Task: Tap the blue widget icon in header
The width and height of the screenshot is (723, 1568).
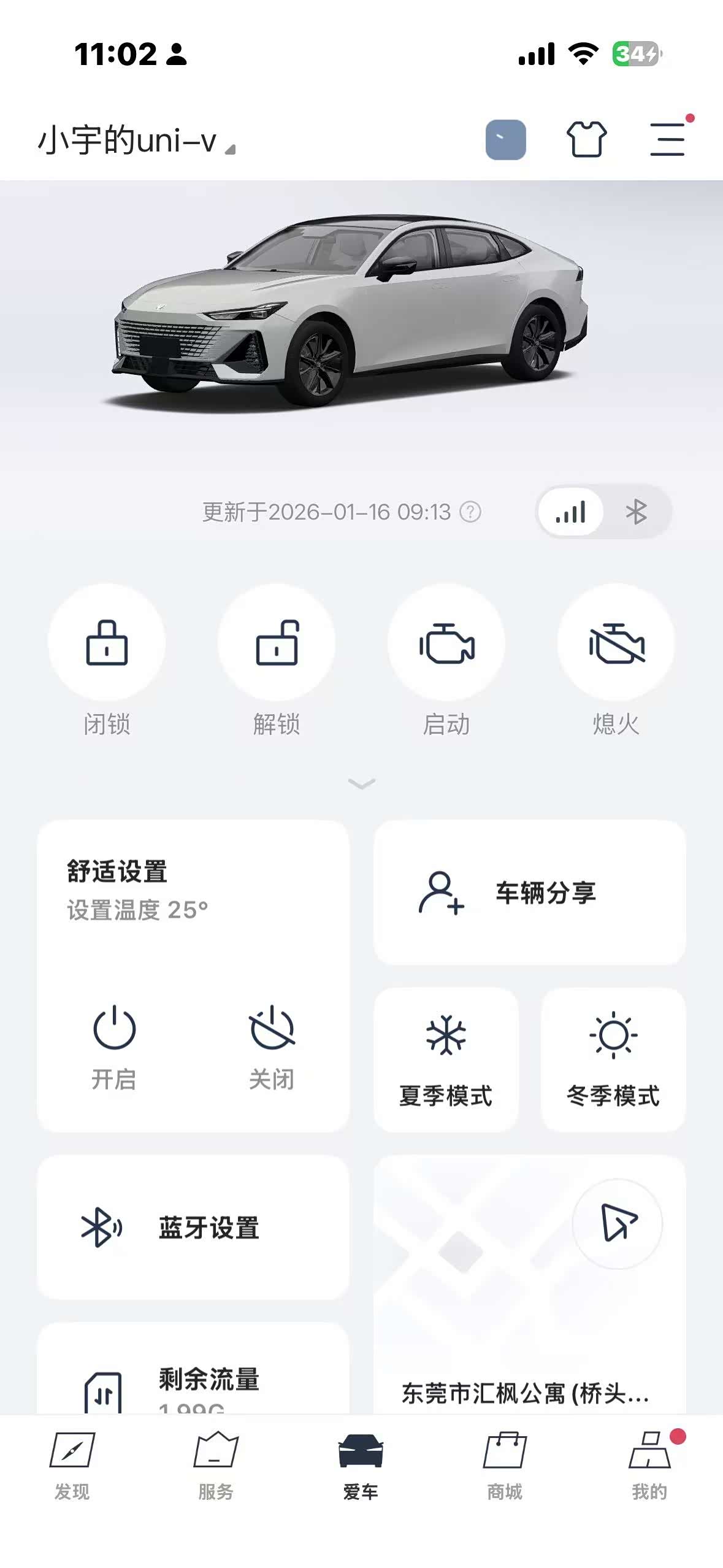Action: [505, 140]
